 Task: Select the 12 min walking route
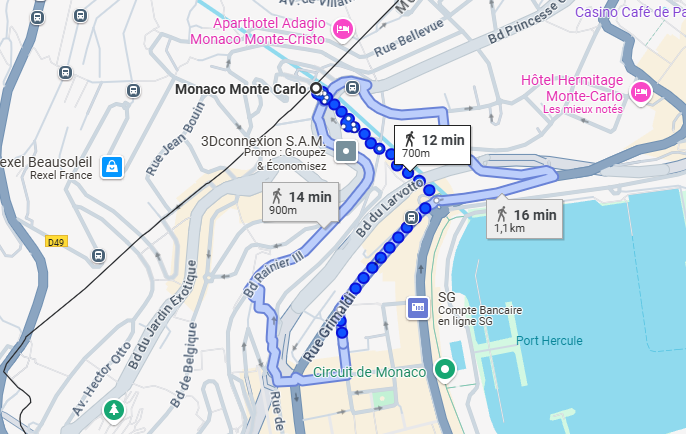point(432,145)
